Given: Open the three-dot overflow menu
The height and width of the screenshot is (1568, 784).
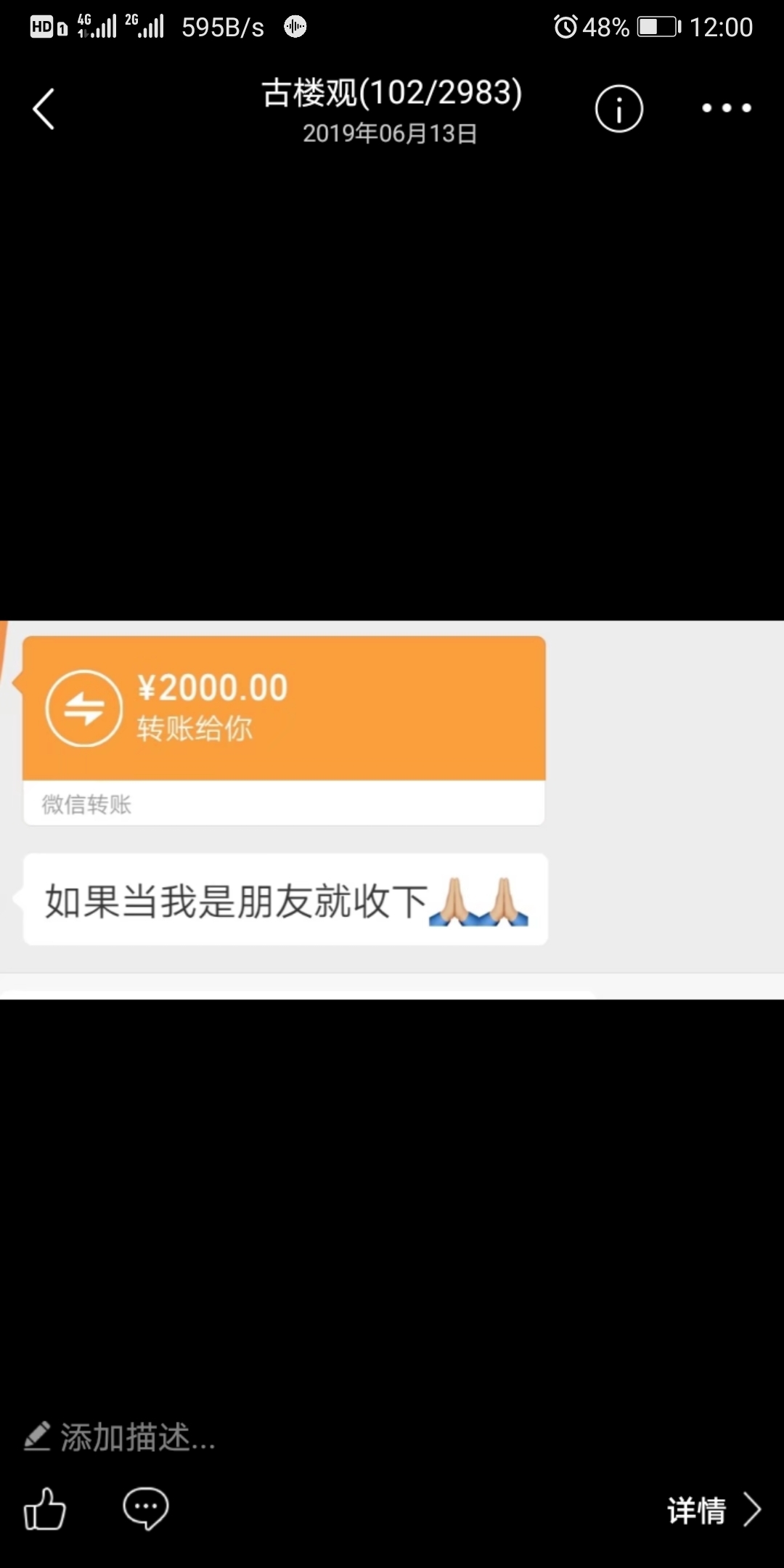Looking at the screenshot, I should (726, 108).
